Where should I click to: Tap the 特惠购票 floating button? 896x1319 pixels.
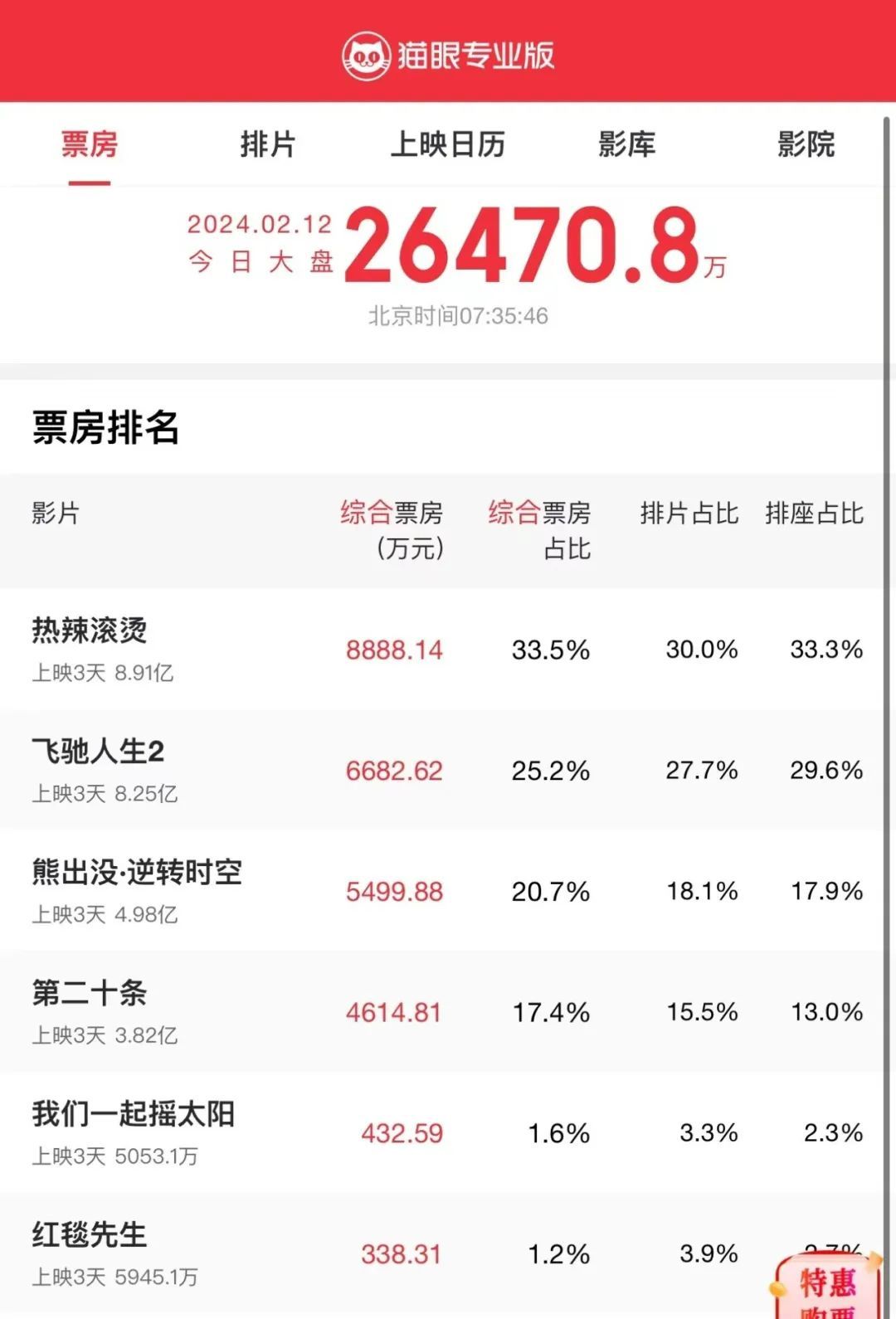[x=826, y=1286]
